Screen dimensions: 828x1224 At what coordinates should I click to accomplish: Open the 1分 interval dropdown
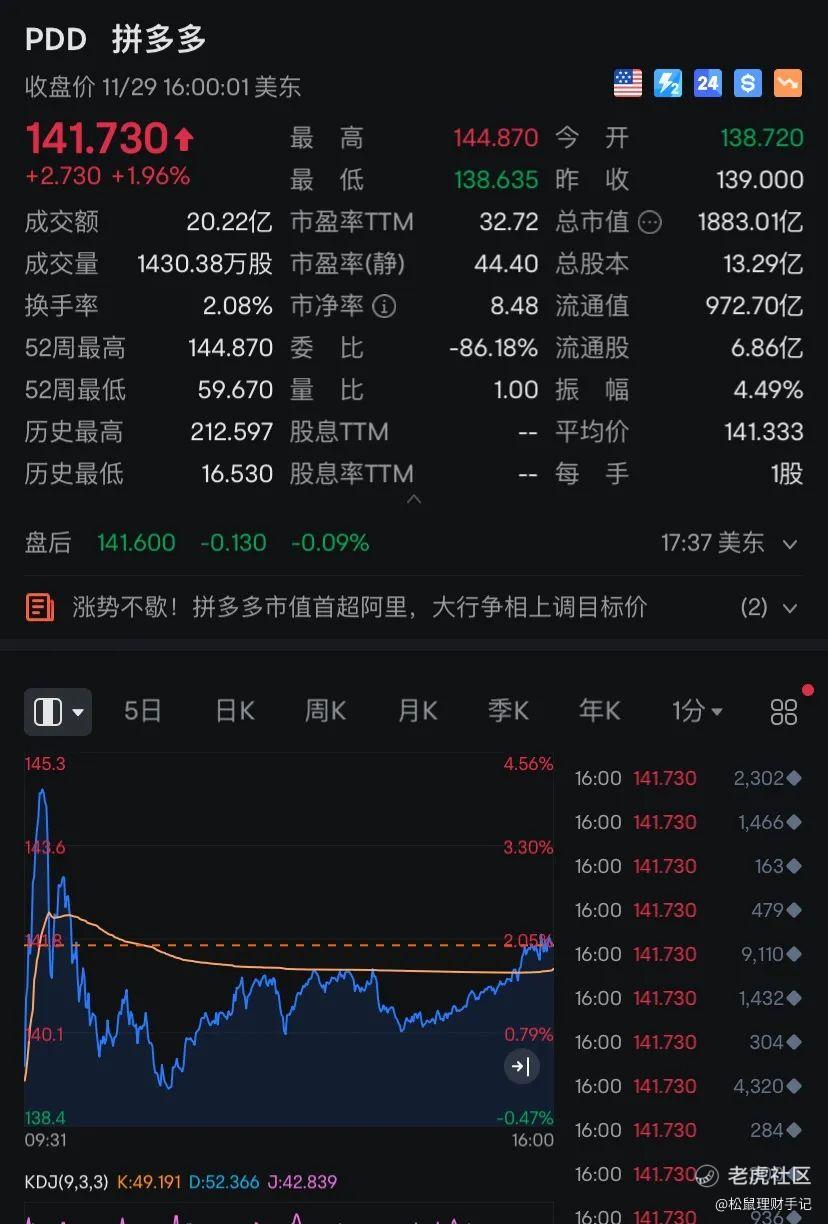click(697, 711)
